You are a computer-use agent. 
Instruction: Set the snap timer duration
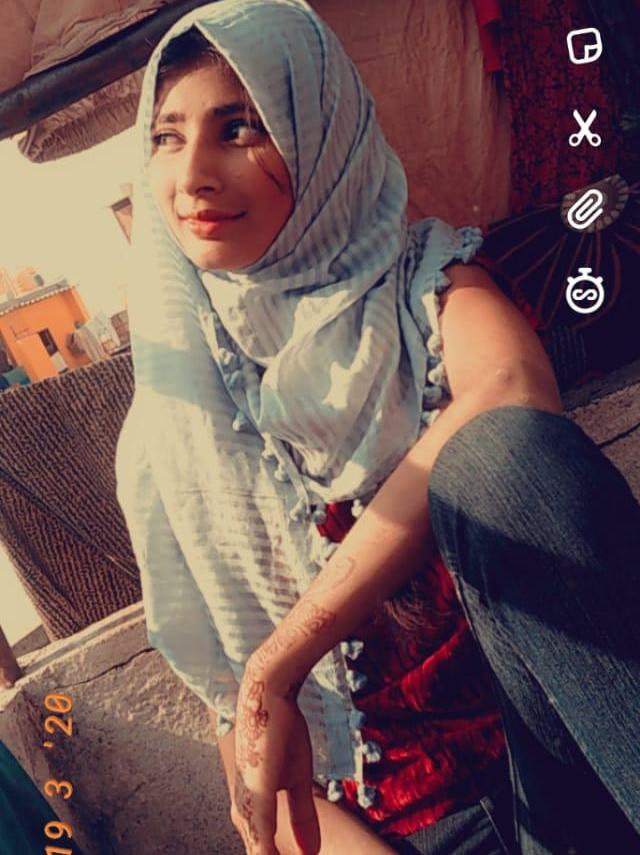(584, 291)
